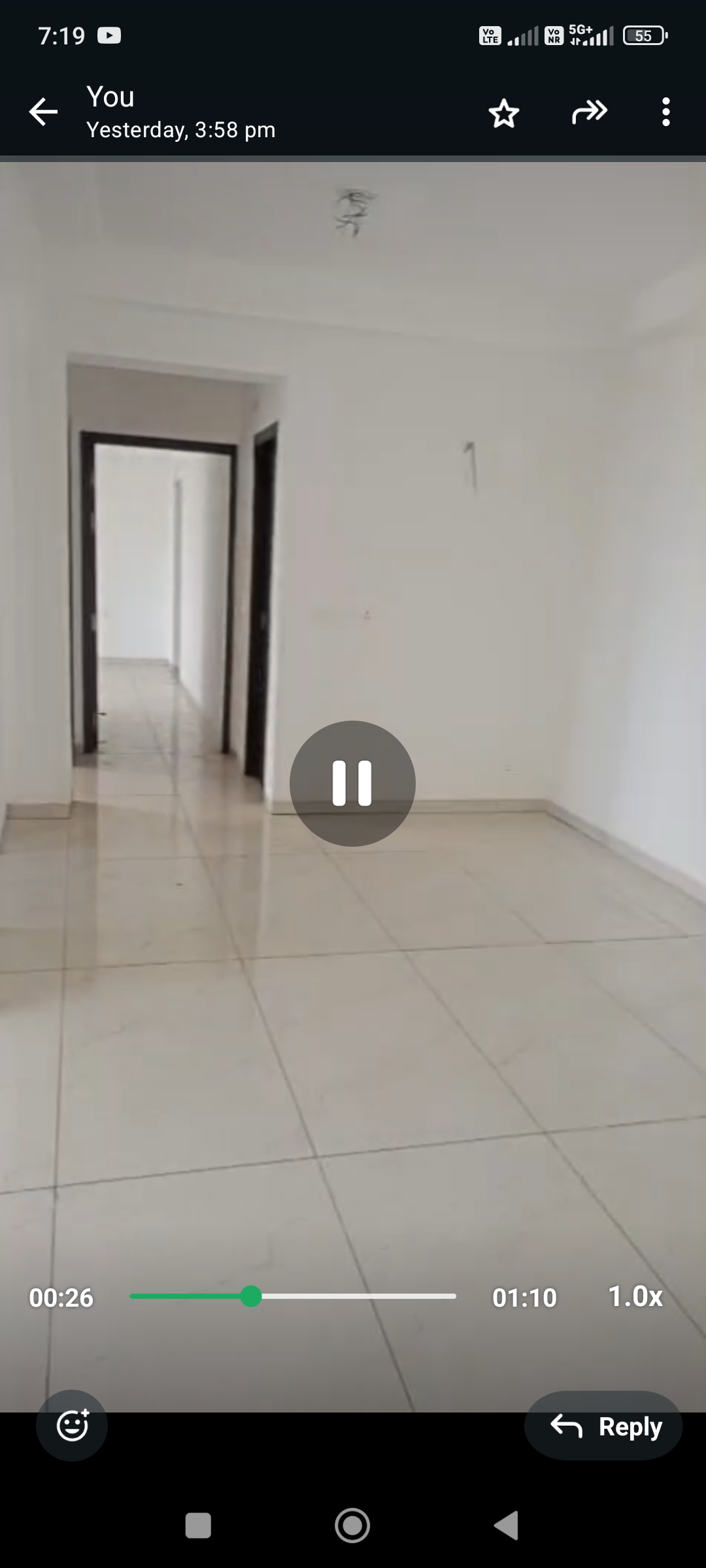Change the 1.0x playback speed
The width and height of the screenshot is (706, 1568).
click(635, 1297)
